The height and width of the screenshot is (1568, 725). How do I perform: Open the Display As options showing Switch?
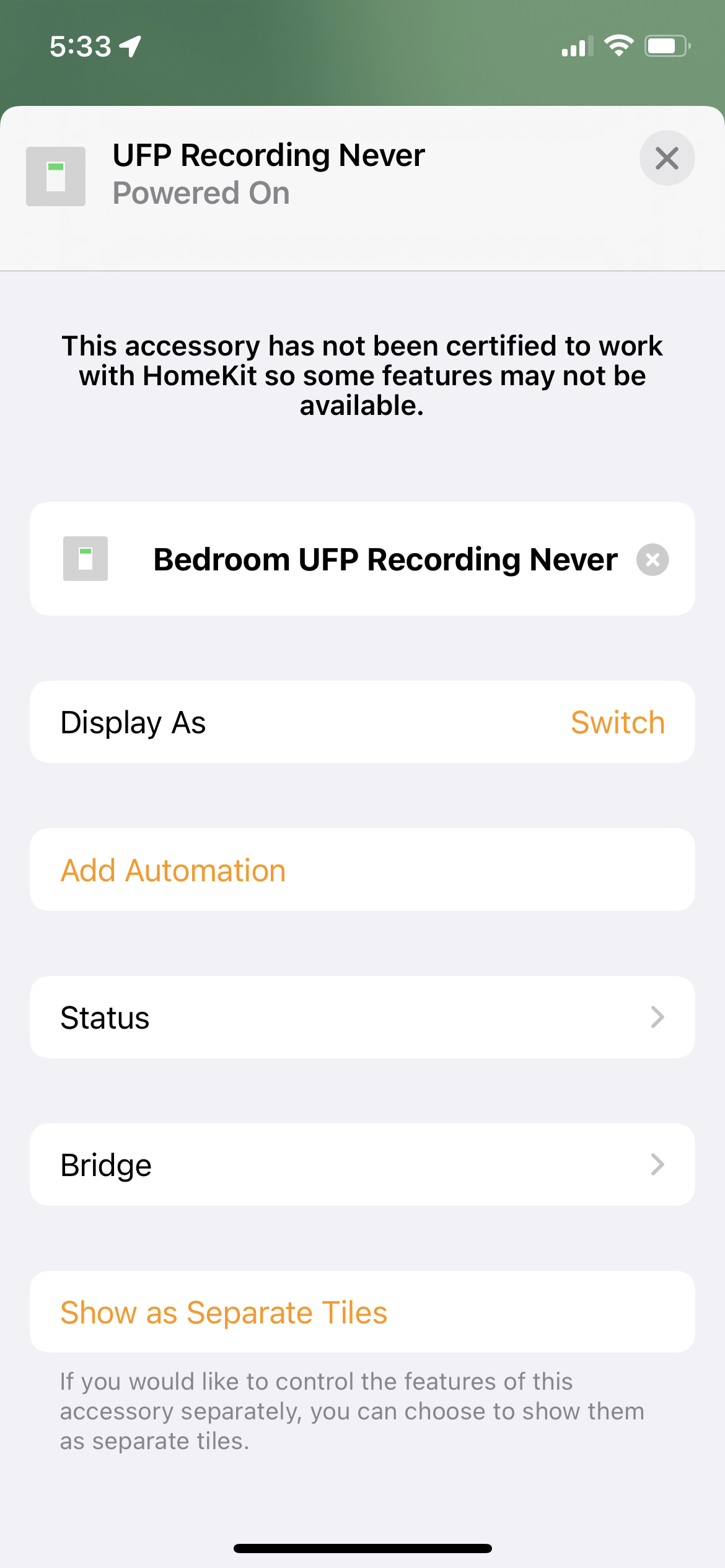pos(362,721)
